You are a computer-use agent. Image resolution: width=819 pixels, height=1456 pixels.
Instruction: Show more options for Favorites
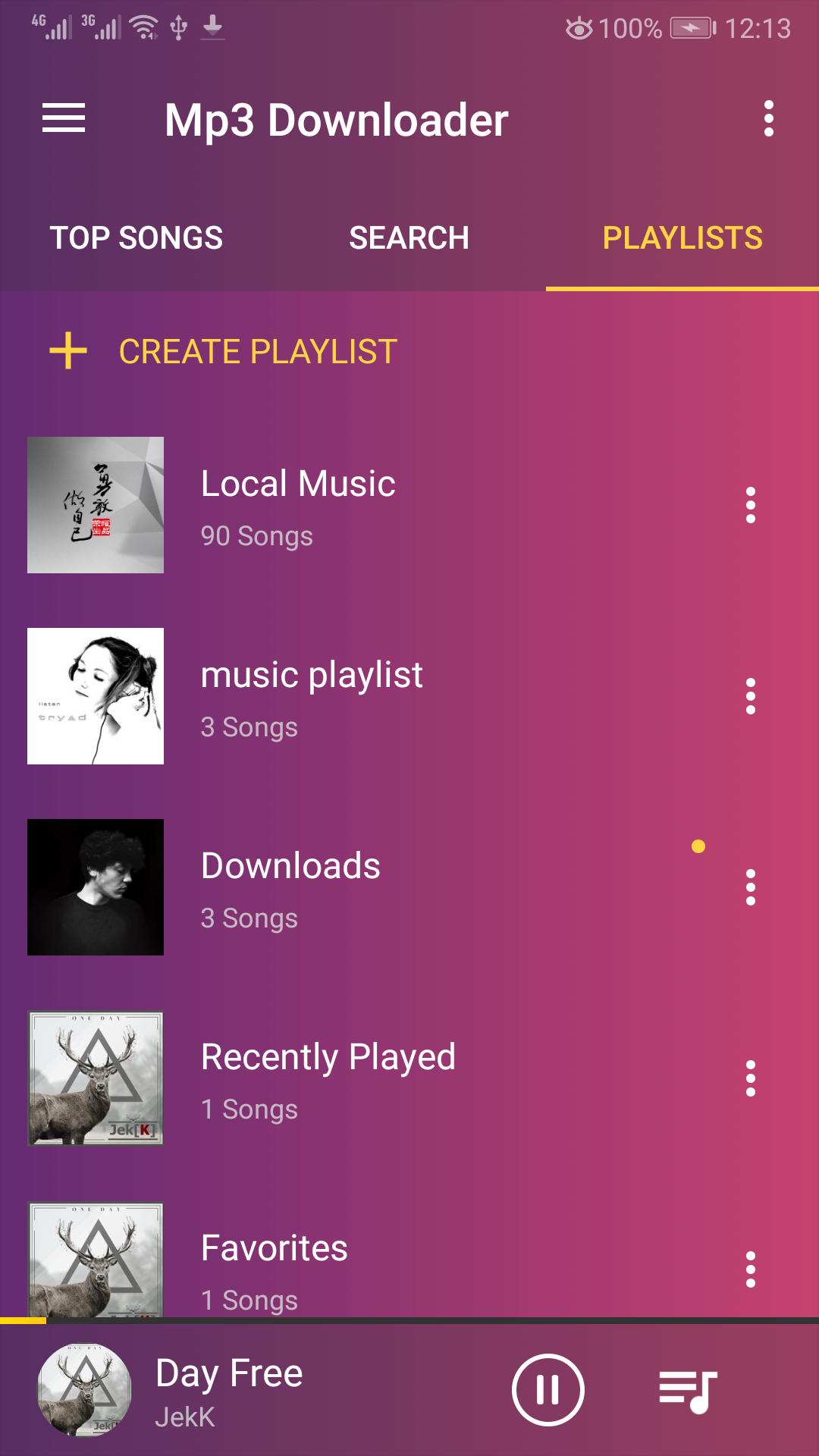751,1269
